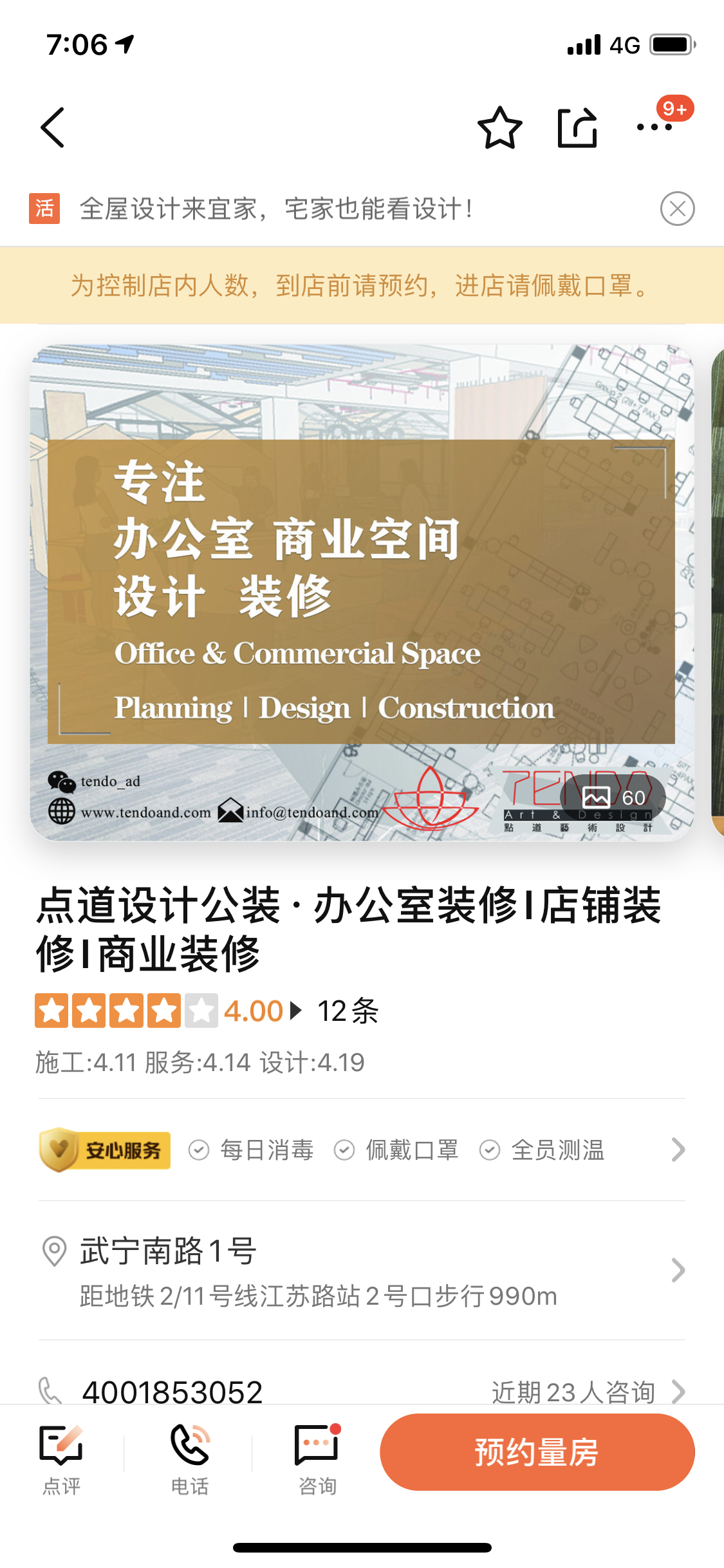Write a review via 点评

[61, 1459]
